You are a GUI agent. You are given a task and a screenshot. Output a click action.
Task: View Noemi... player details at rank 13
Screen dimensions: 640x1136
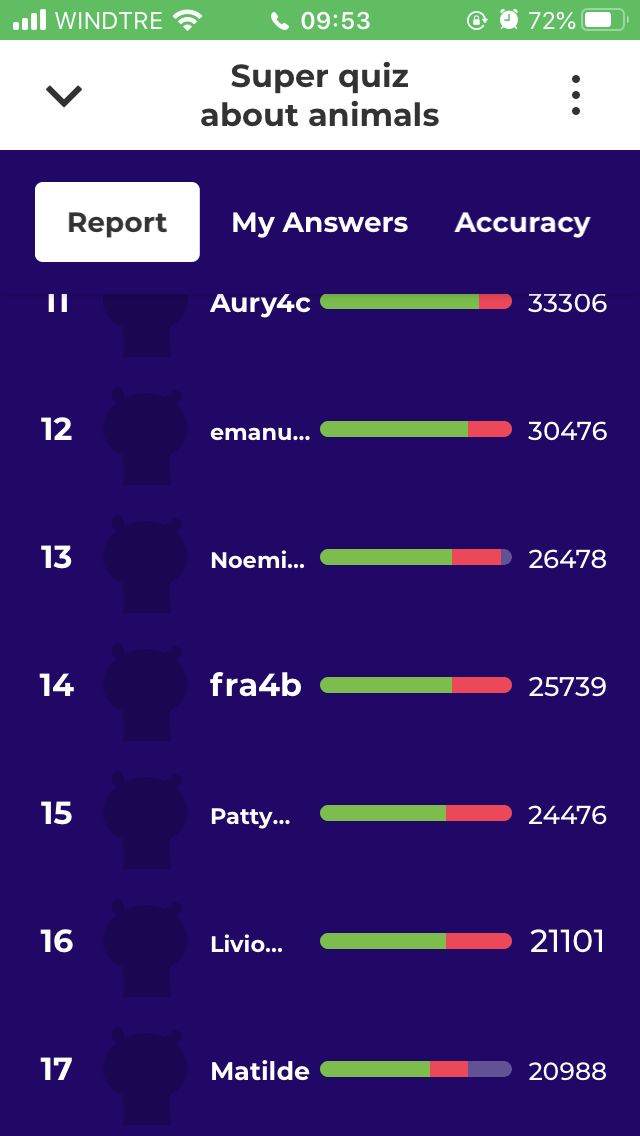click(x=320, y=559)
